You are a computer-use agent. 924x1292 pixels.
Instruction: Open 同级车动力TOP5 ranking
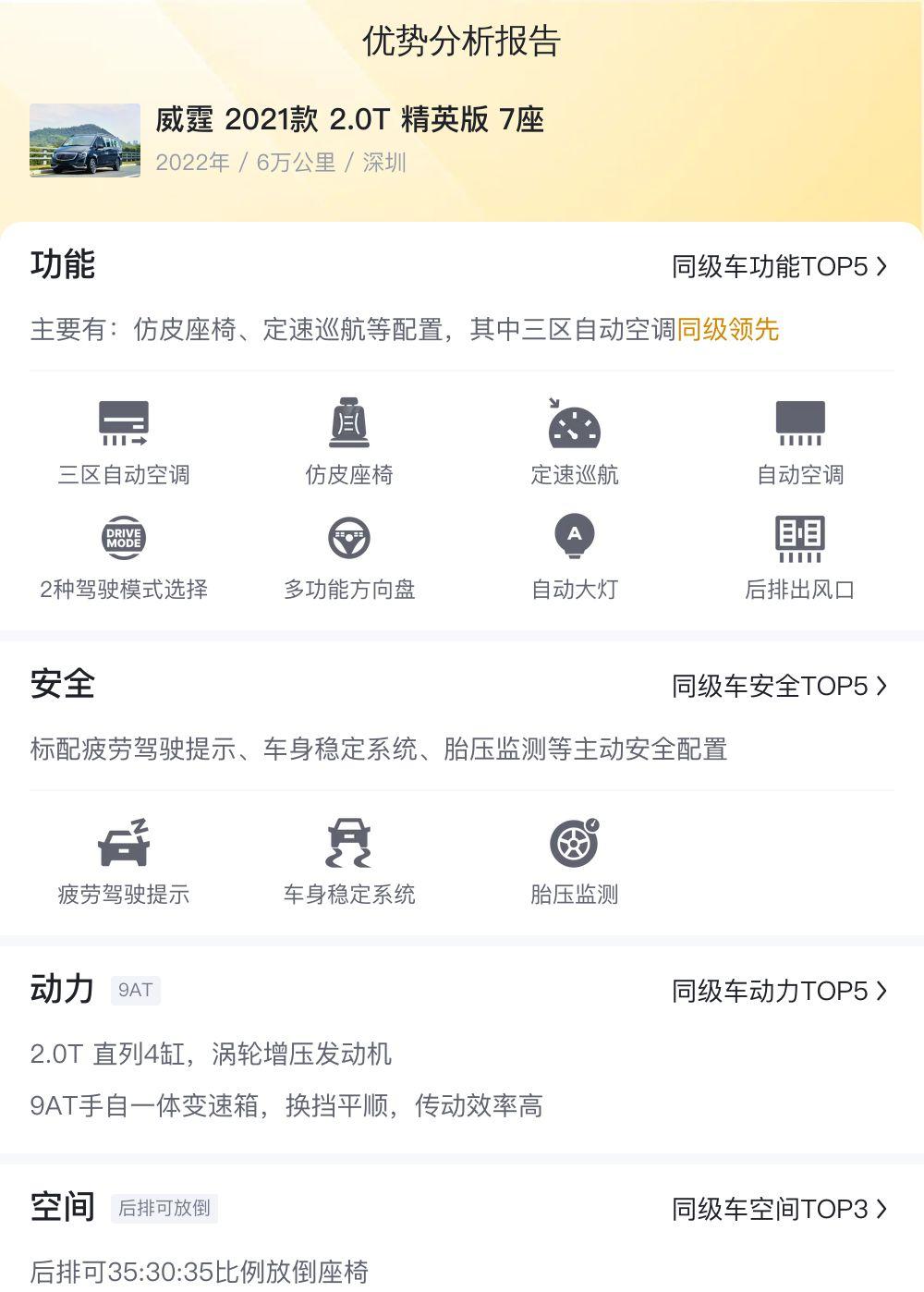(779, 992)
